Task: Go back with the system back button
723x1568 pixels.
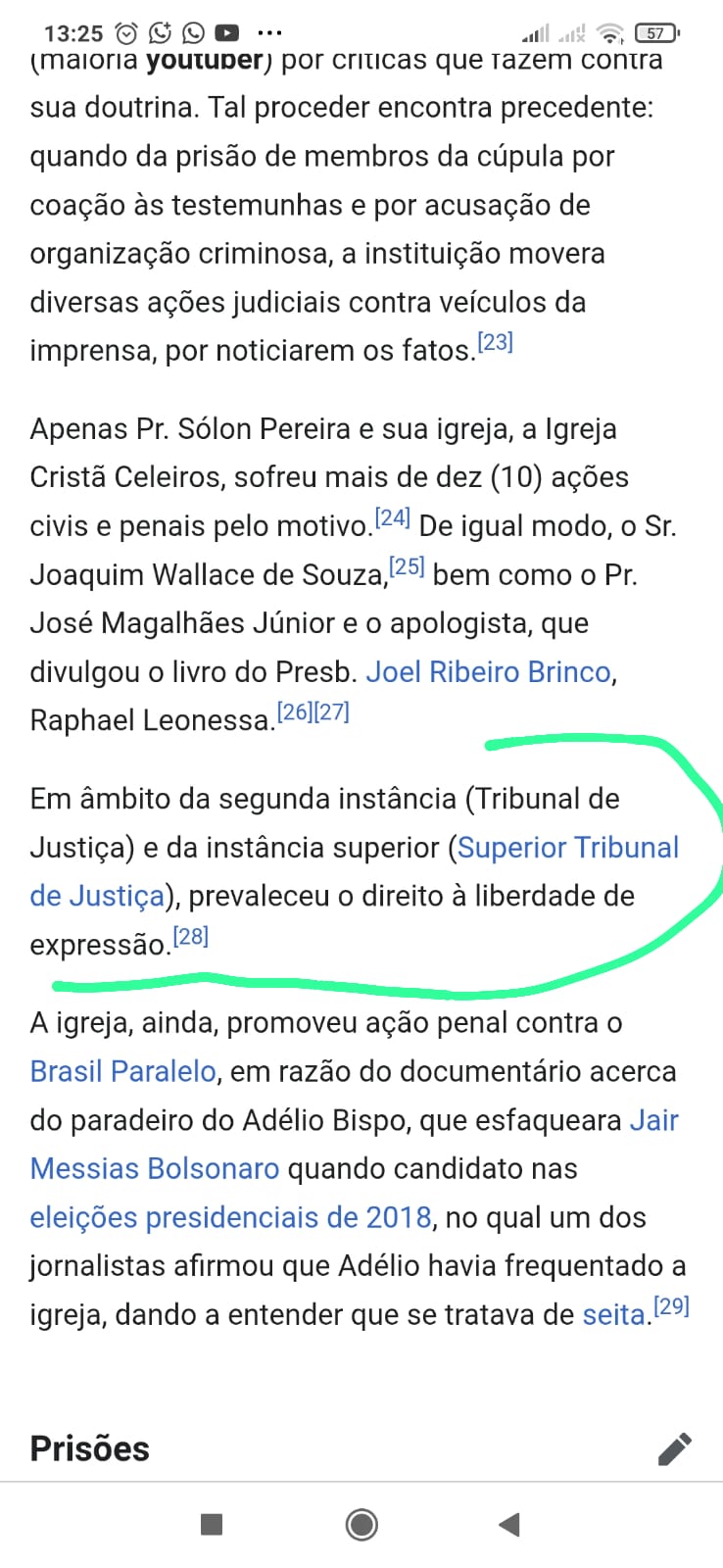Action: point(508,1524)
